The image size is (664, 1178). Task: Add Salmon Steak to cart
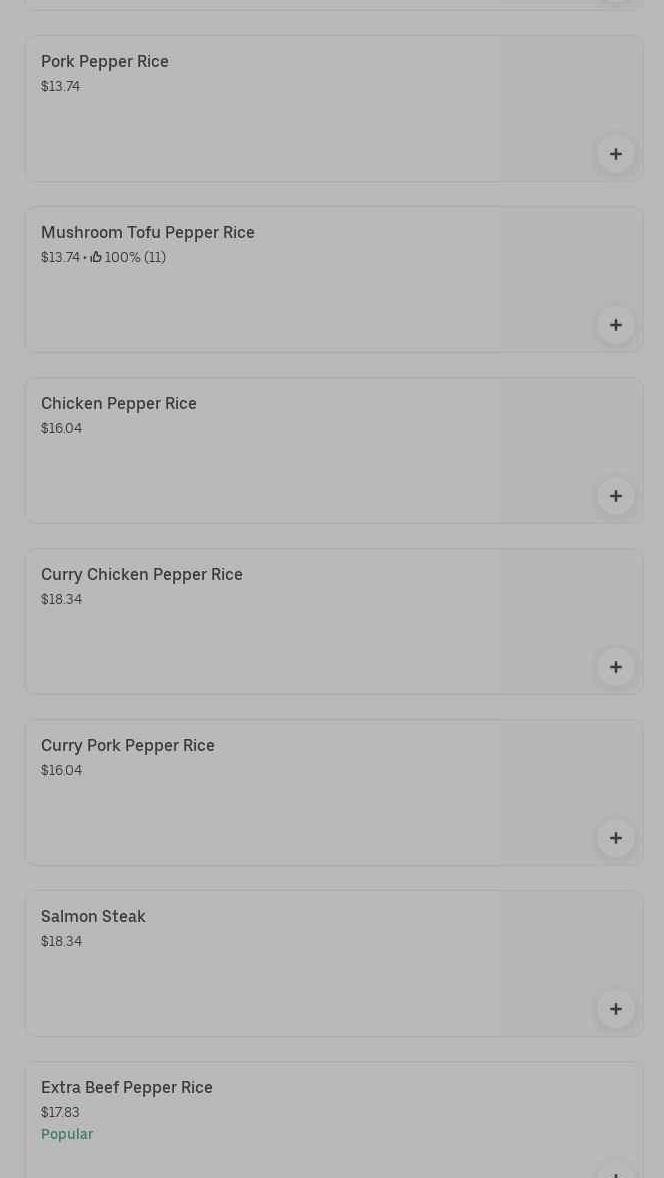[615, 1009]
